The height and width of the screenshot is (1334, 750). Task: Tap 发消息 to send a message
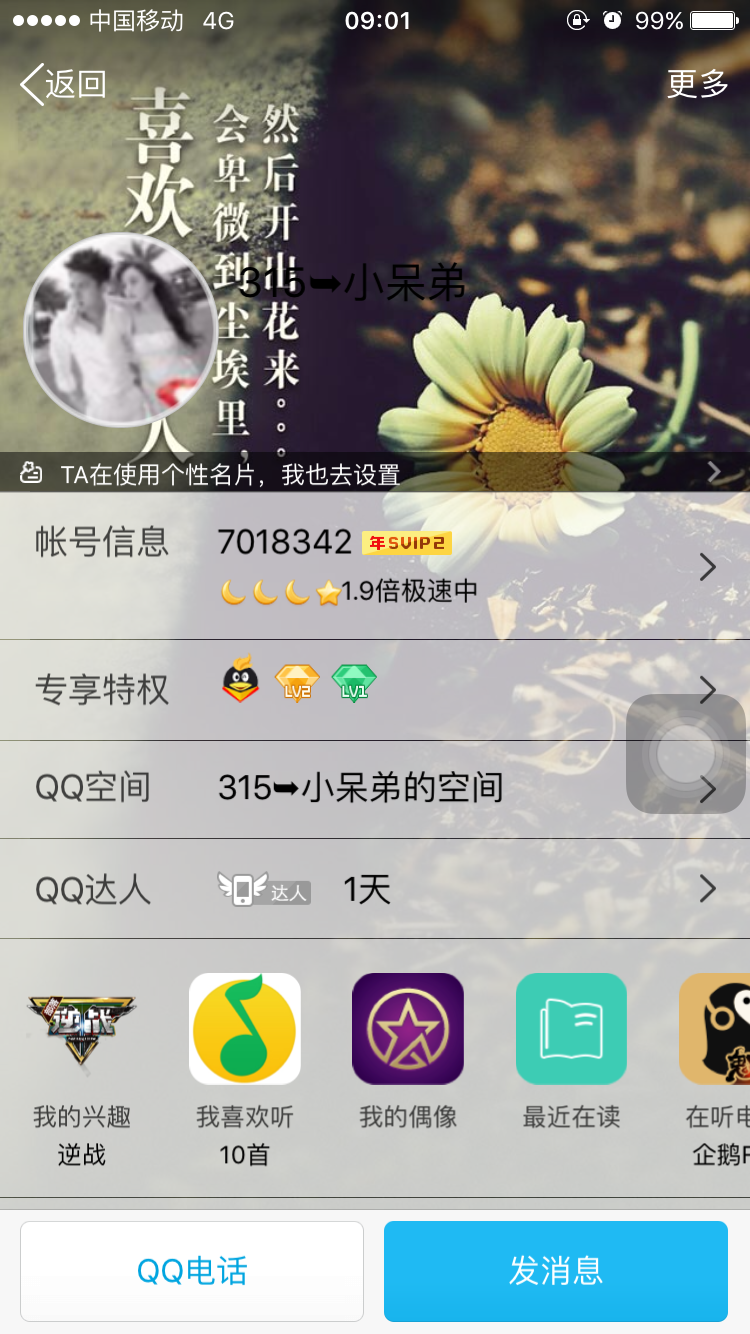point(556,1271)
